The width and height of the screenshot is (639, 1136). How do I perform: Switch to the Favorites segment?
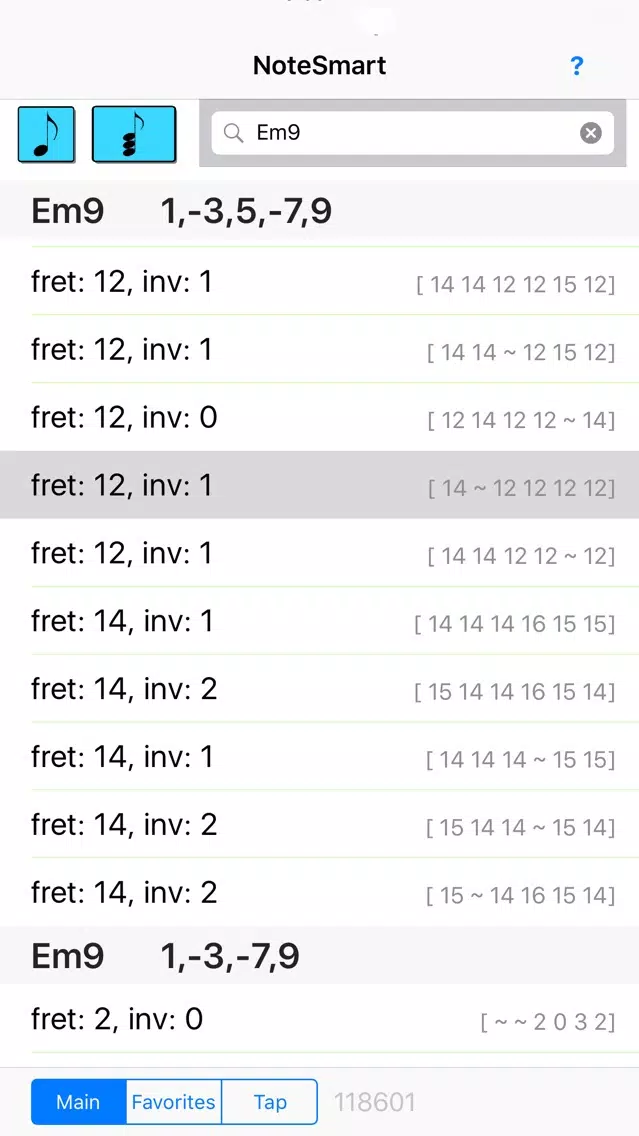pos(173,1102)
